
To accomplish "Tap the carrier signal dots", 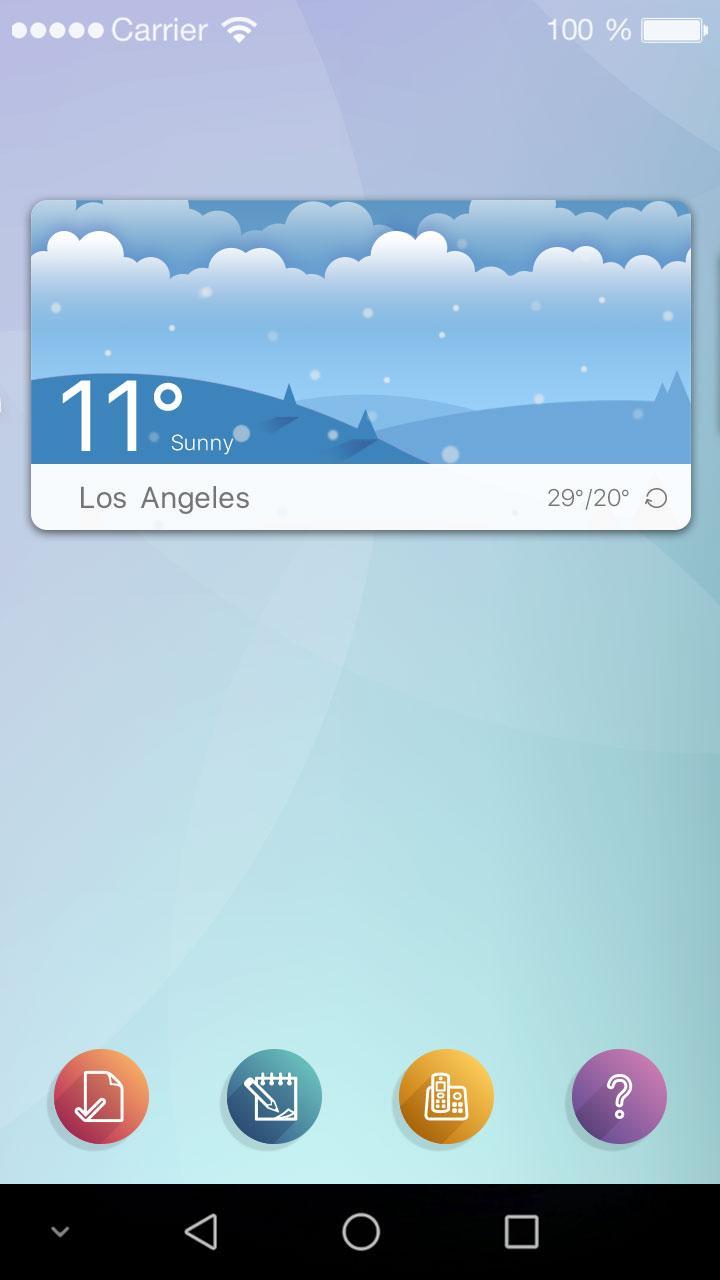I will pos(56,29).
